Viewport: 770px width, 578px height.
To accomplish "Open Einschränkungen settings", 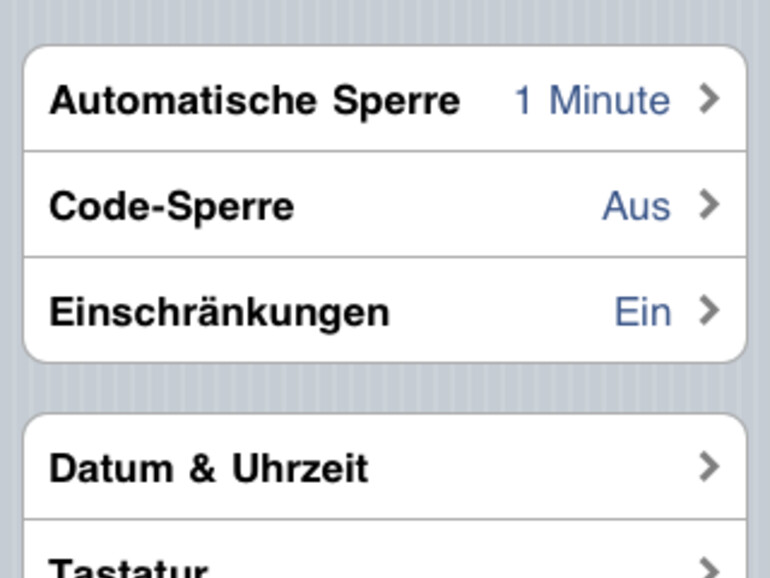I will coord(384,311).
